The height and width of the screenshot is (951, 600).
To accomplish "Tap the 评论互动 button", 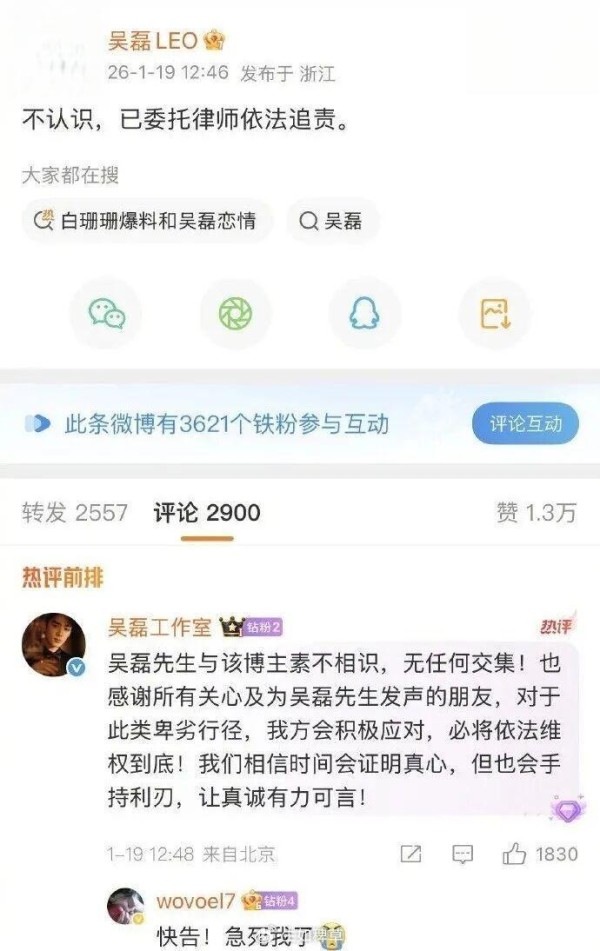I will [525, 424].
